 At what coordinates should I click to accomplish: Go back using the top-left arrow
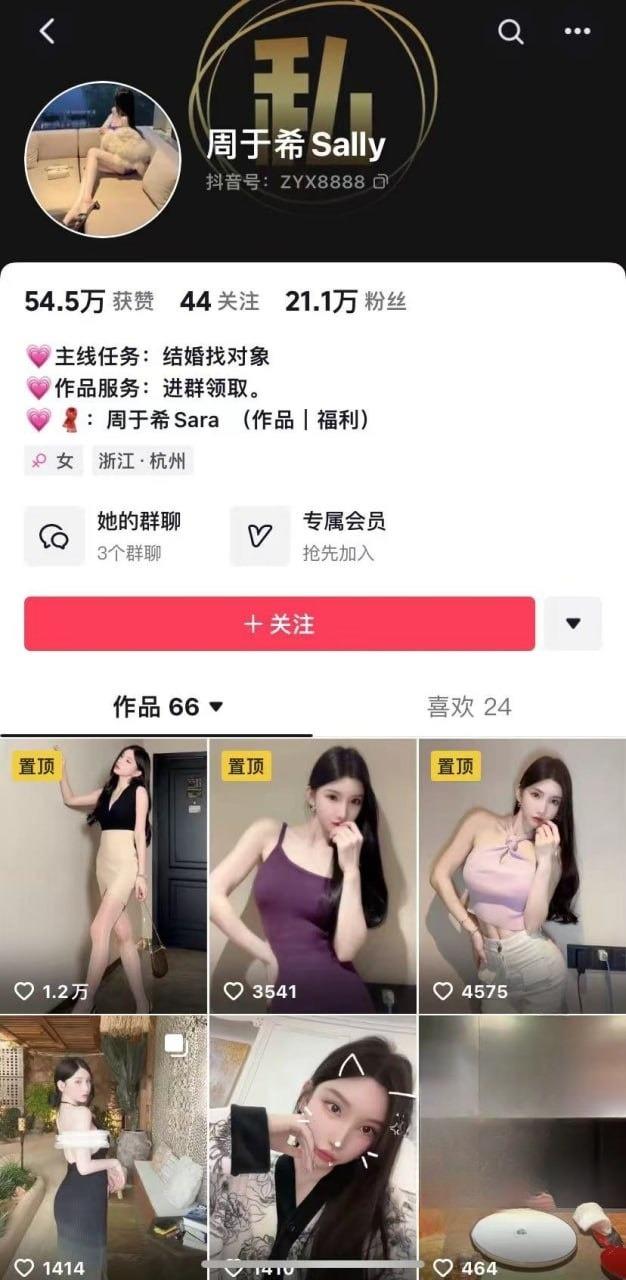tap(47, 32)
